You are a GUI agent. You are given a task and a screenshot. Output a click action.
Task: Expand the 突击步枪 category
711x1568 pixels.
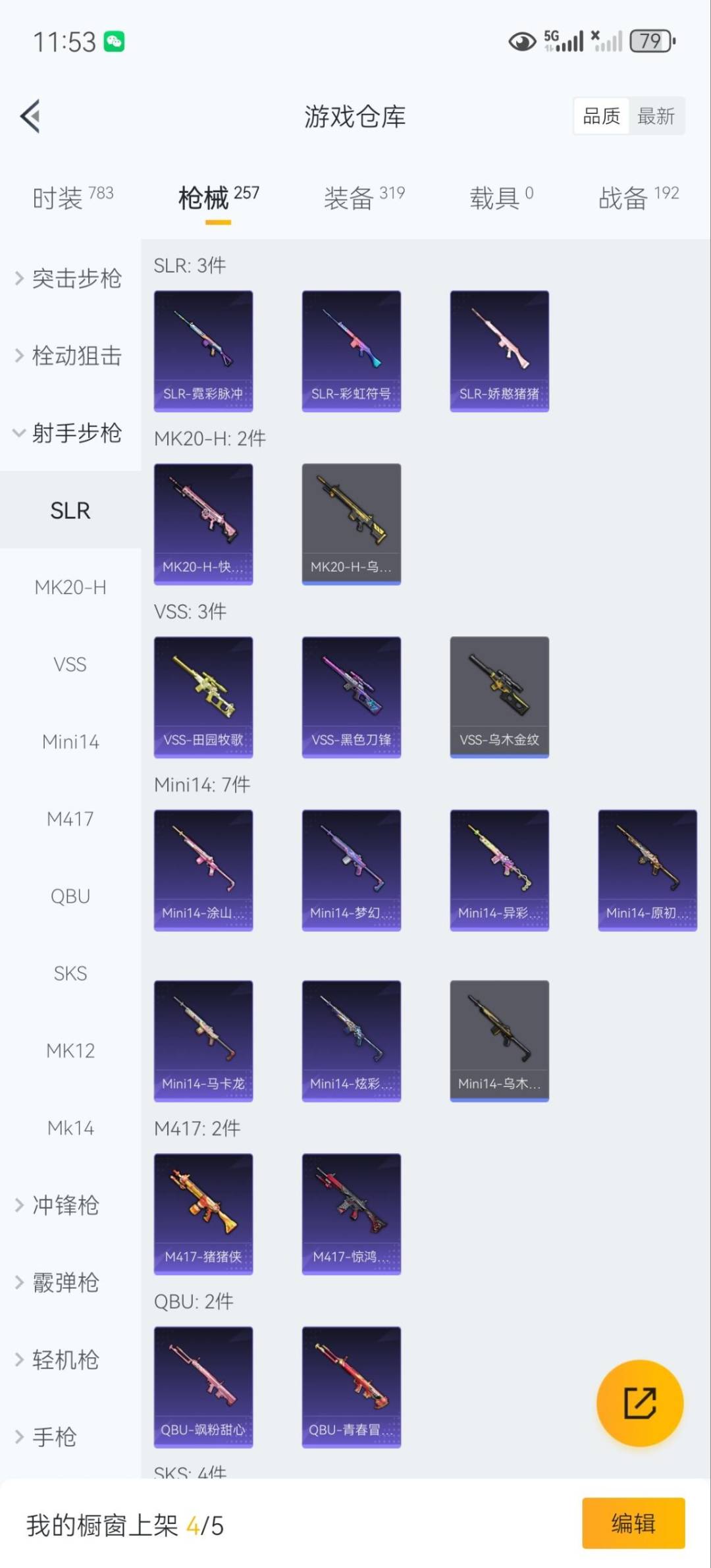coord(69,279)
